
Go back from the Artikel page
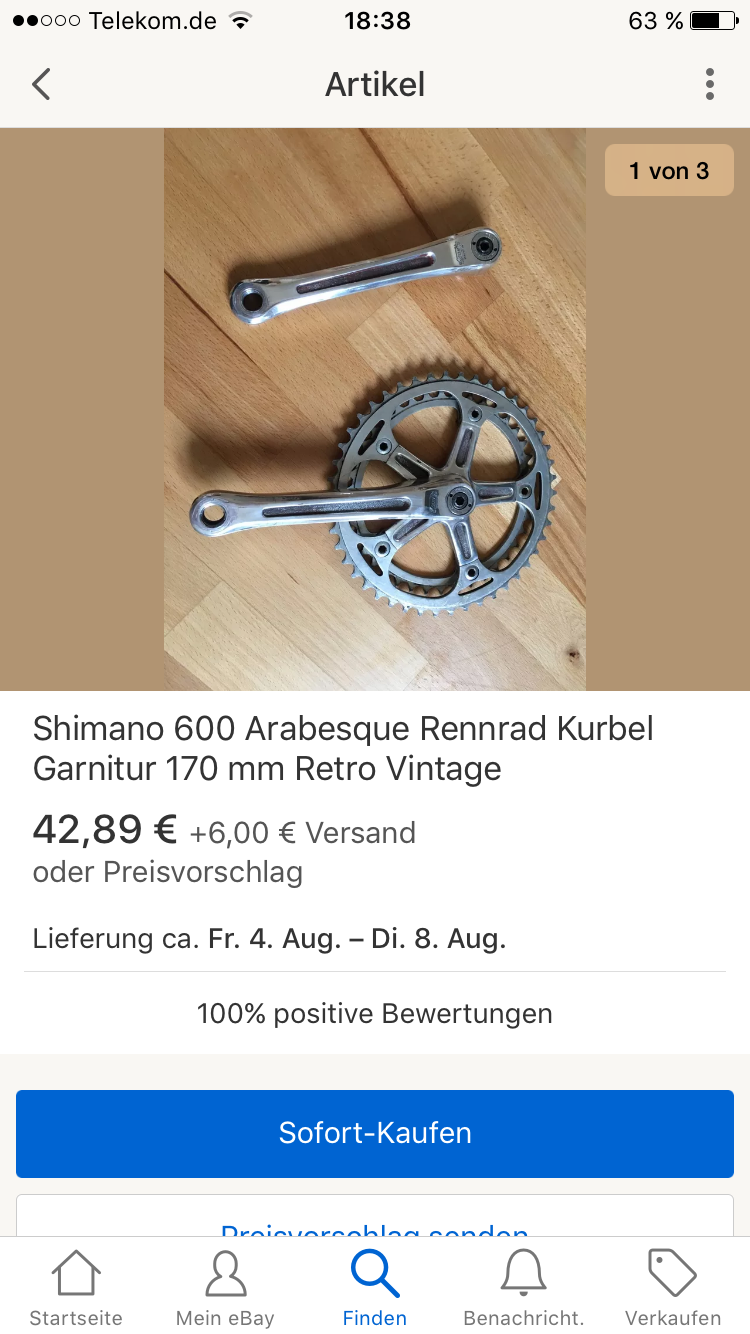coord(41,85)
